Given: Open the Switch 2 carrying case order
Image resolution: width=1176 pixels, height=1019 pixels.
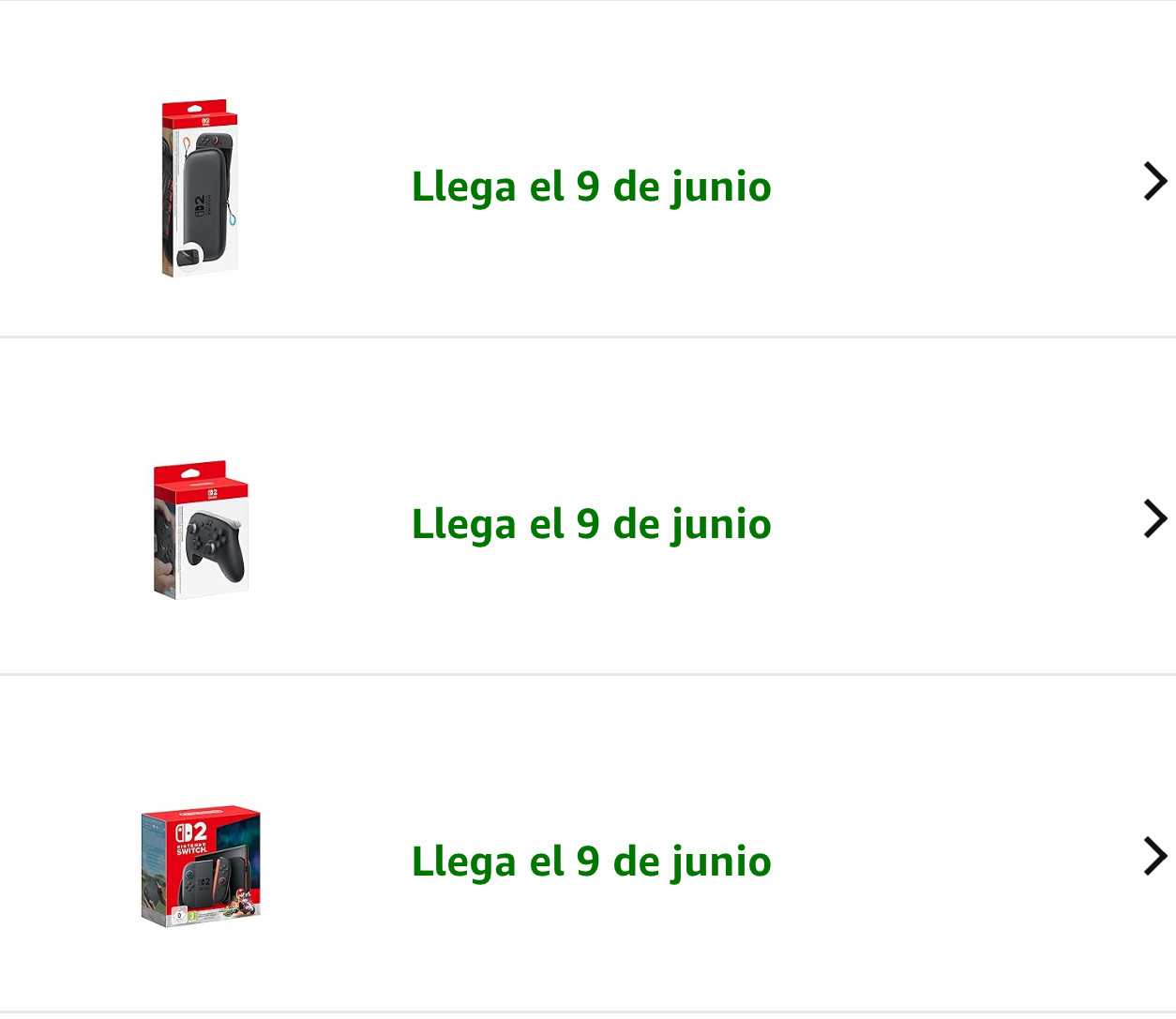Looking at the screenshot, I should click(588, 170).
